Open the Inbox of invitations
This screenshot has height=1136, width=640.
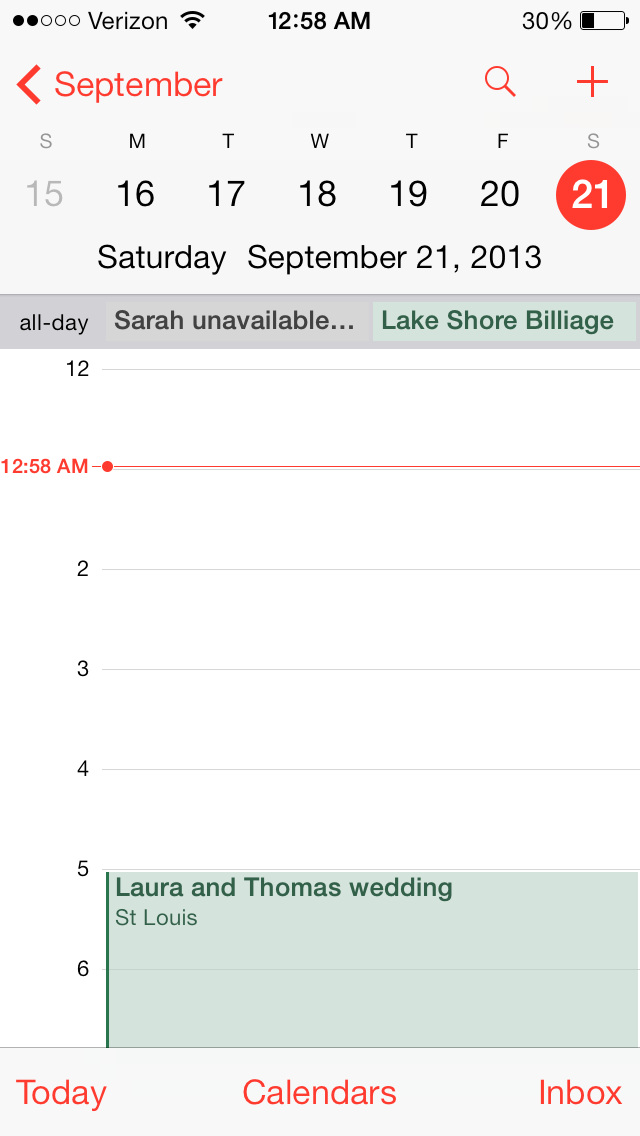(x=581, y=1093)
